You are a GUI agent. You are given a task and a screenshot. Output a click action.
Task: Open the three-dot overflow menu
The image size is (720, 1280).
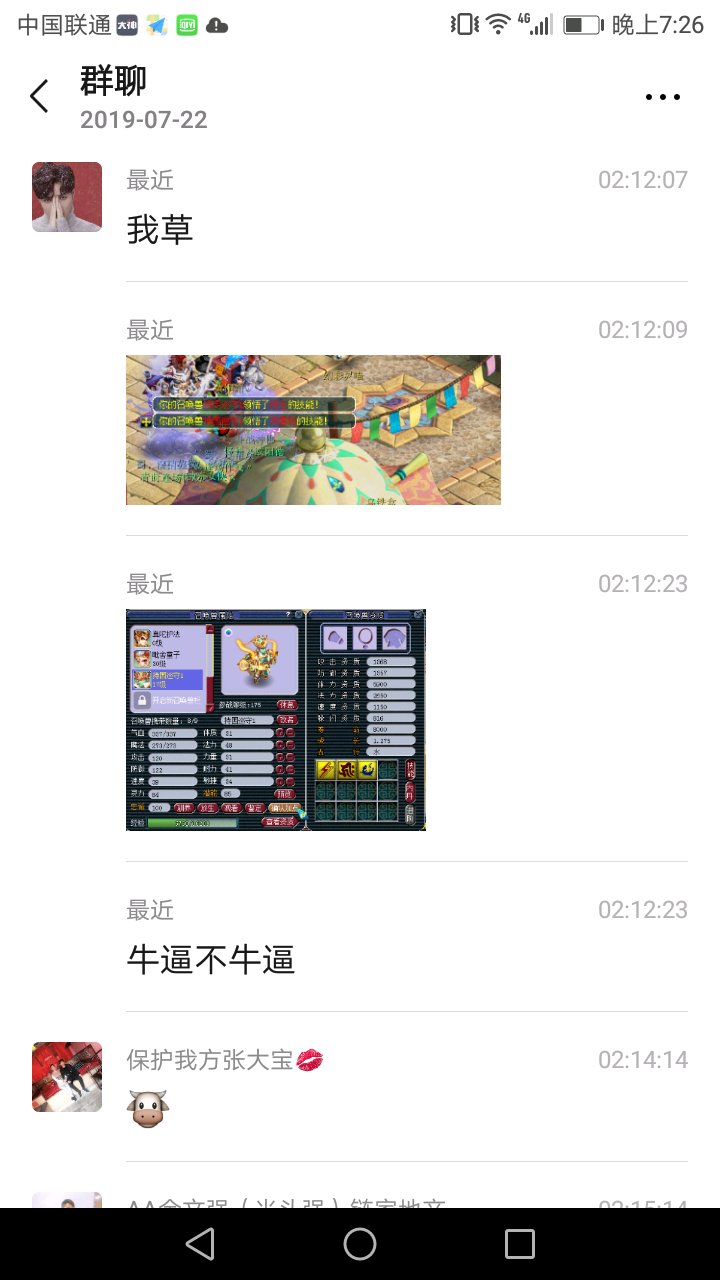point(662,97)
